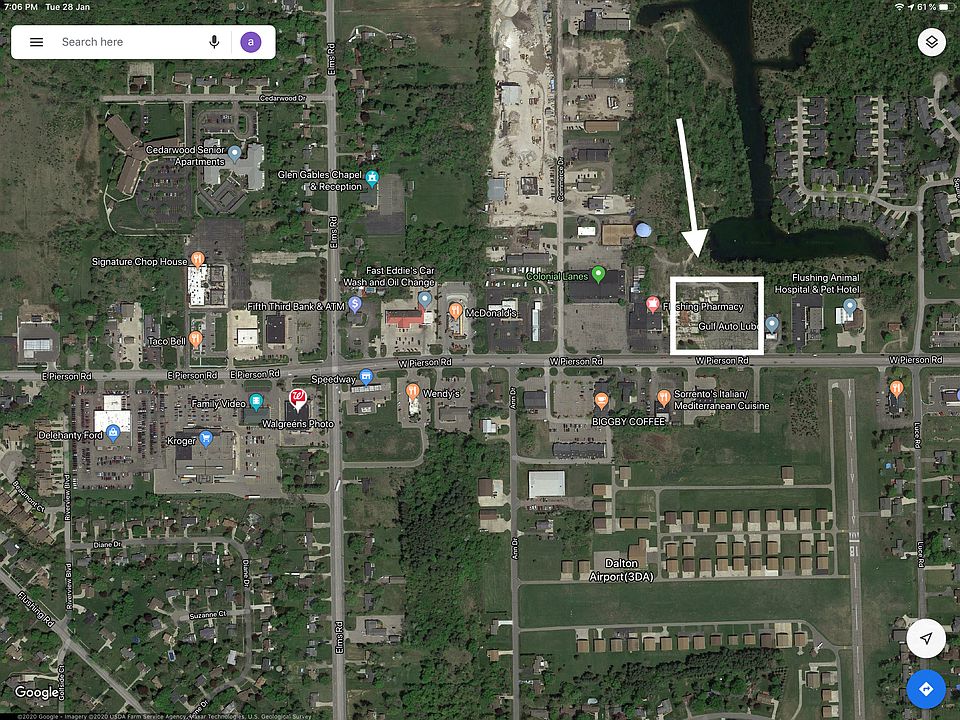Select the Taco Bell pin
Screen dimensions: 960x720
(196, 338)
